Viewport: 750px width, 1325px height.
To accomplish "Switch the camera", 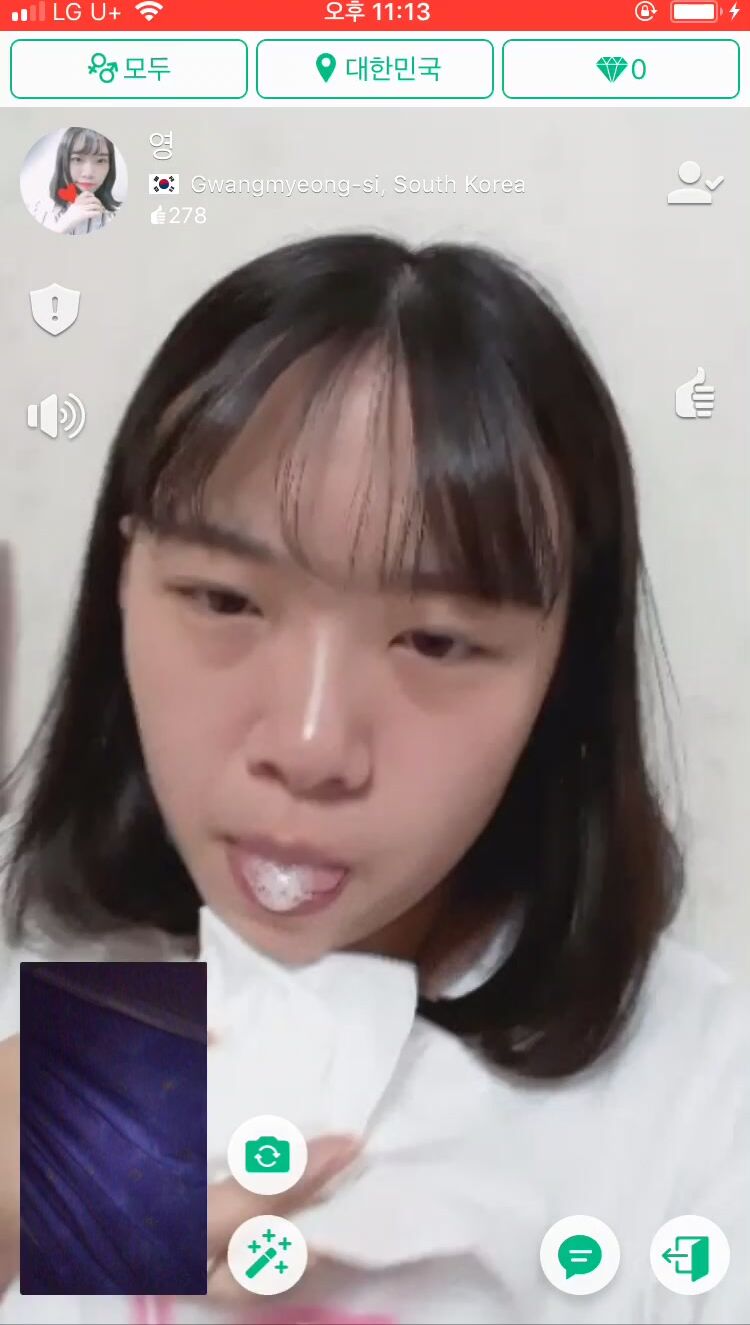I will click(x=267, y=1155).
